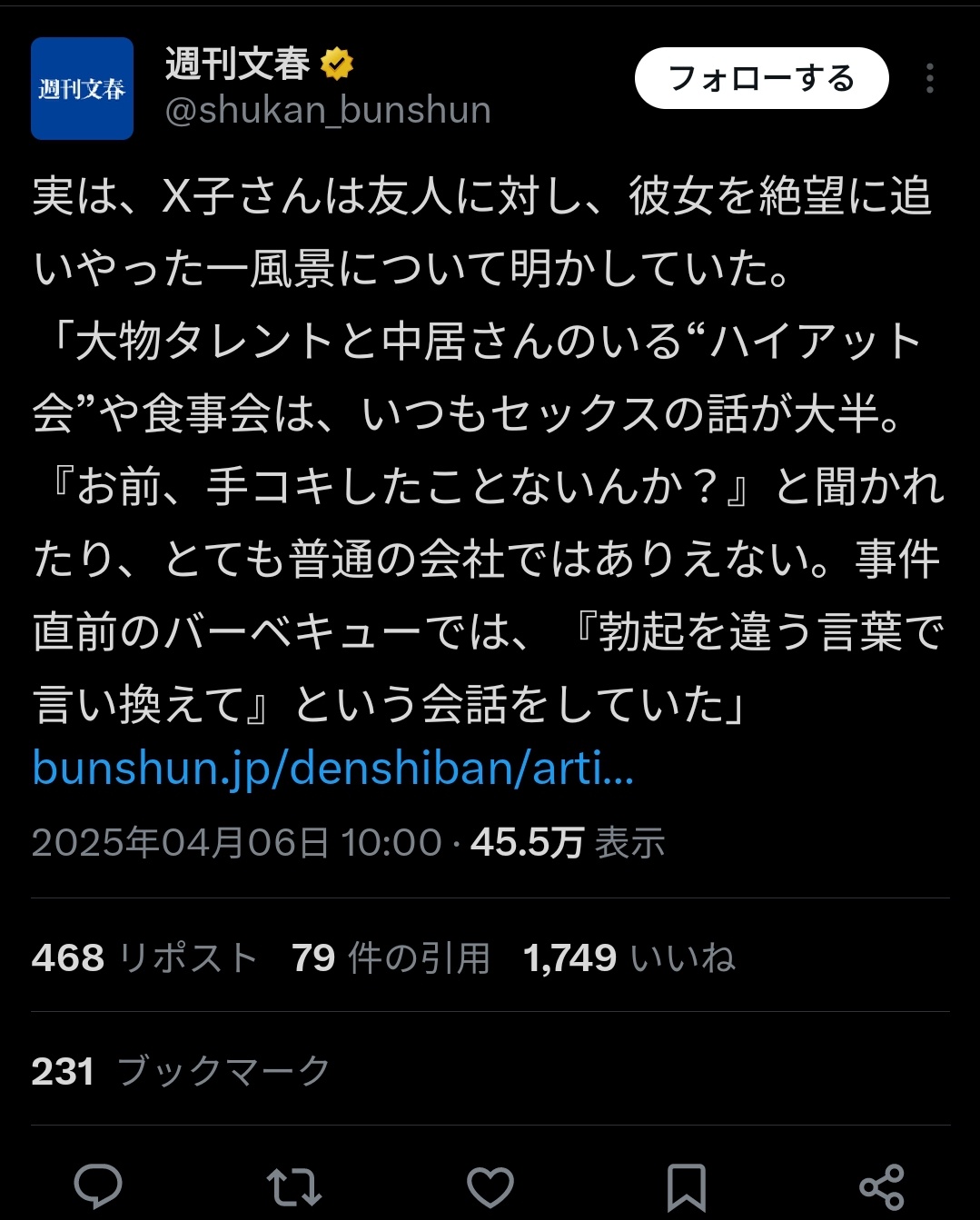Open the three-dot overflow menu
The image size is (980, 1220).
coord(929,79)
